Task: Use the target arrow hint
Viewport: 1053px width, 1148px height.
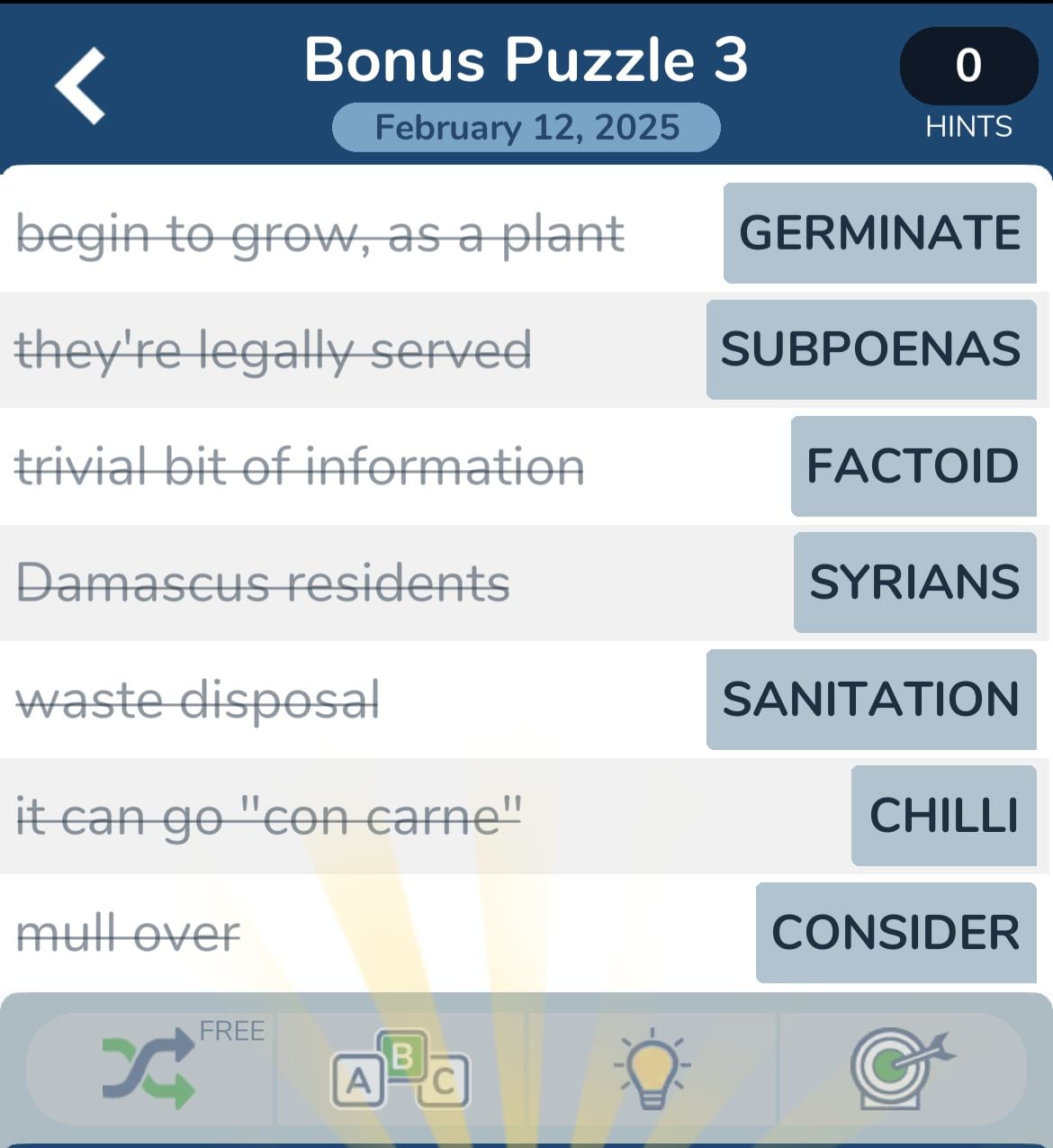Action: (x=901, y=1069)
